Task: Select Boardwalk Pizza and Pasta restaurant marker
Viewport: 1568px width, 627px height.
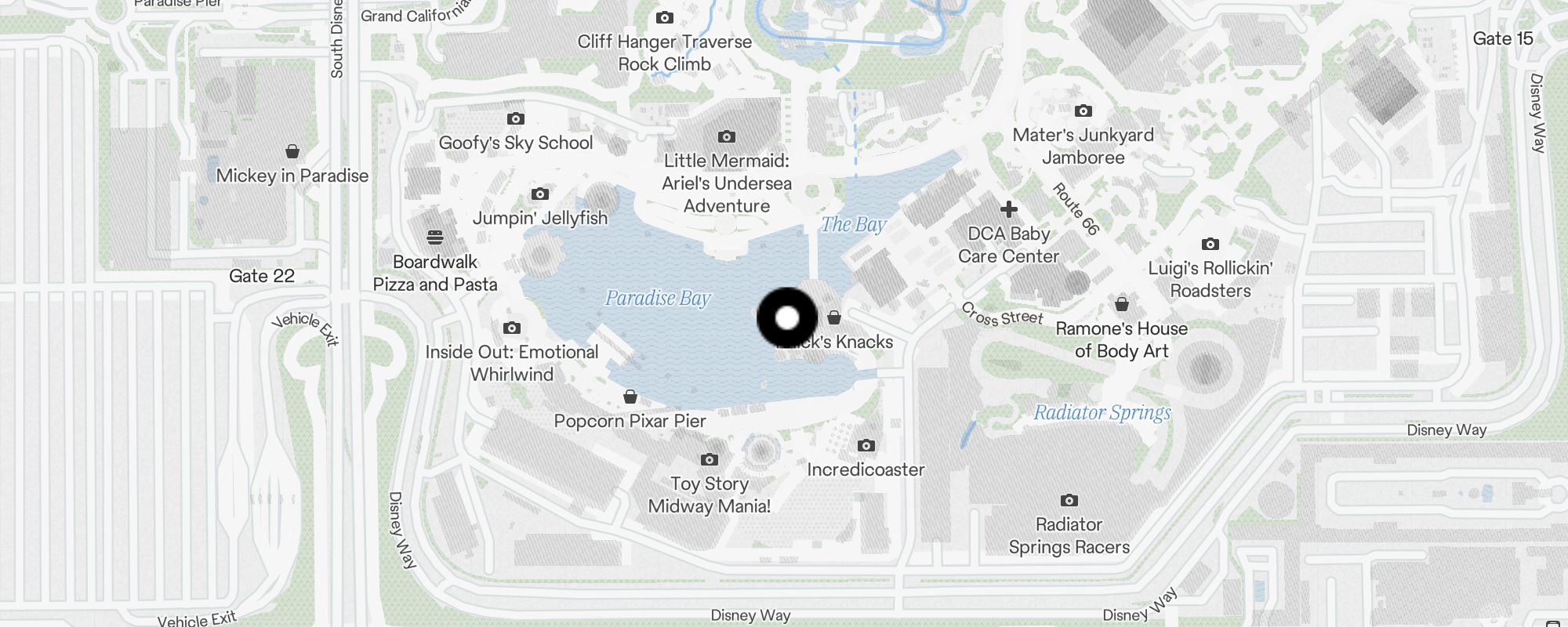Action: 435,237
